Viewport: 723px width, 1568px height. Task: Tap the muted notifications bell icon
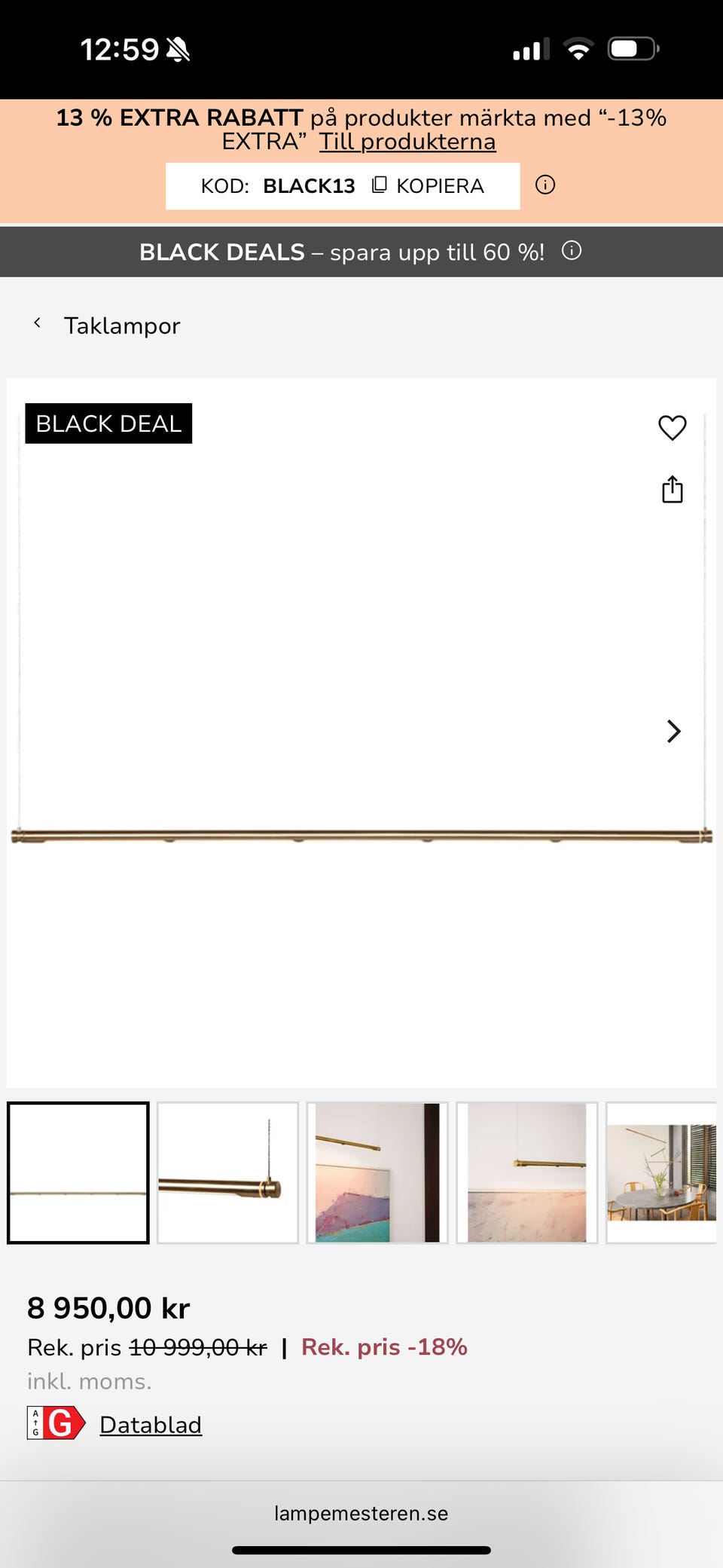click(178, 48)
